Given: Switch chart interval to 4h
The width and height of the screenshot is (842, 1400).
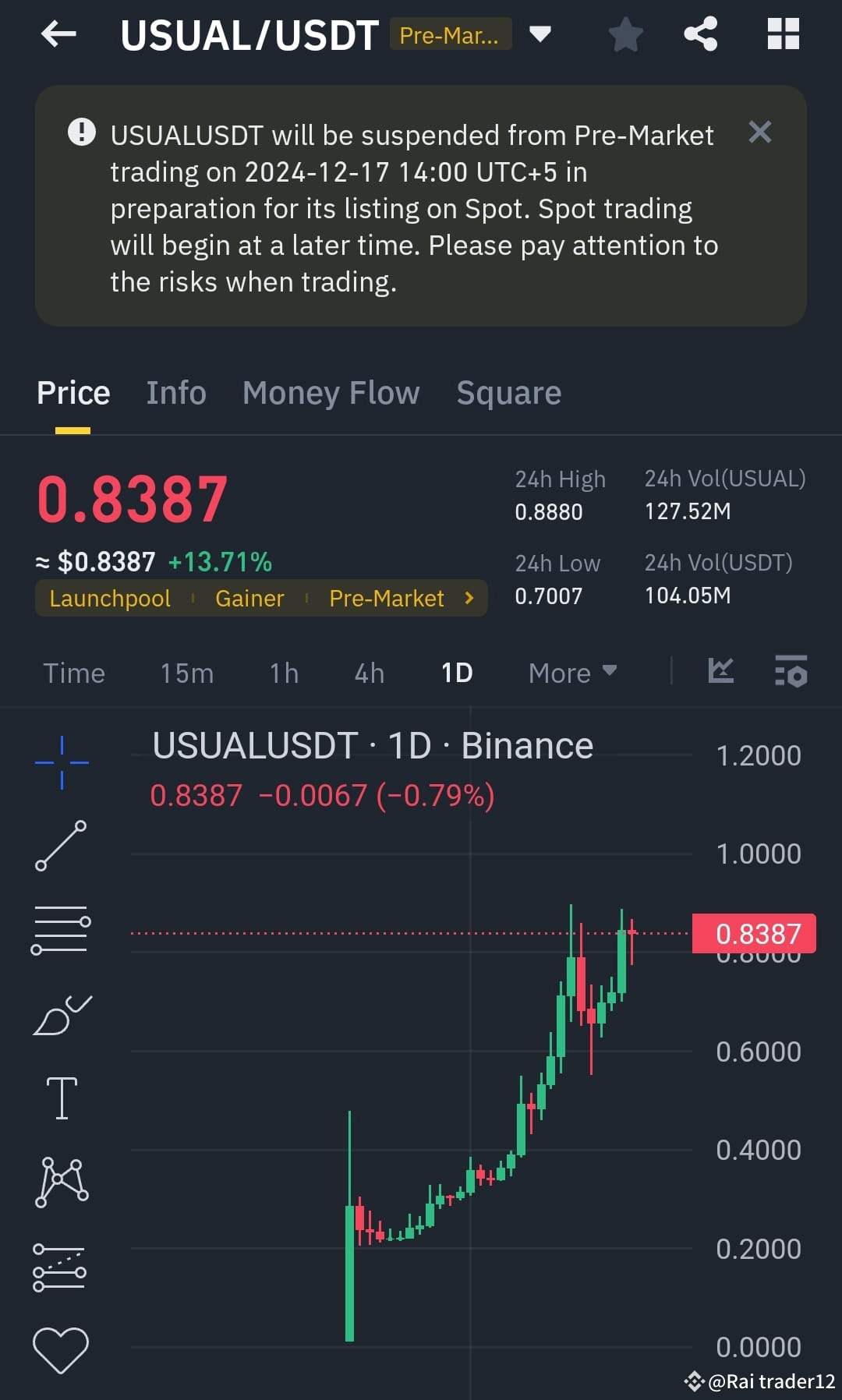Looking at the screenshot, I should pos(368,672).
